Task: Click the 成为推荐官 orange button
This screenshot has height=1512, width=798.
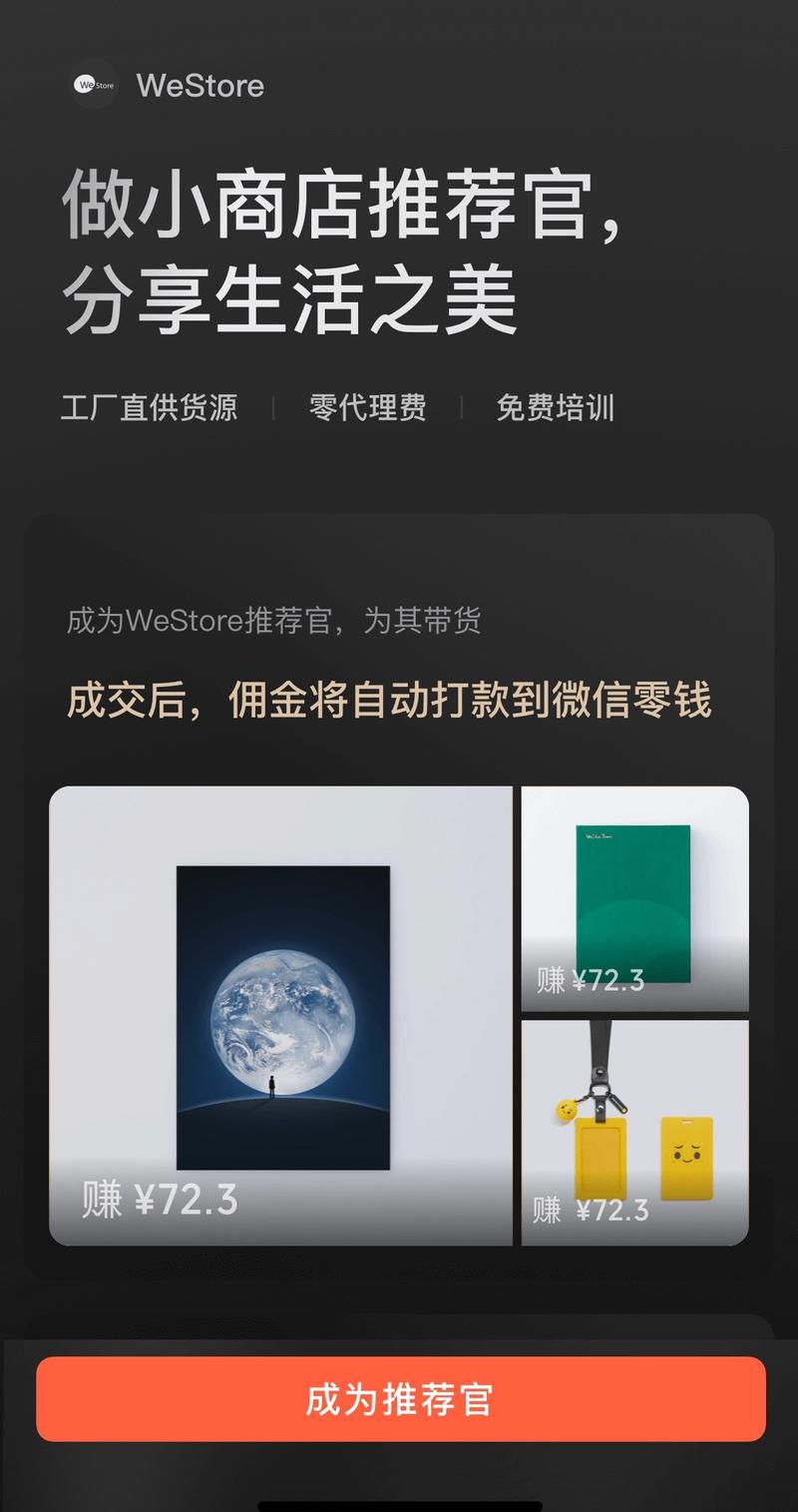Action: tap(399, 1399)
